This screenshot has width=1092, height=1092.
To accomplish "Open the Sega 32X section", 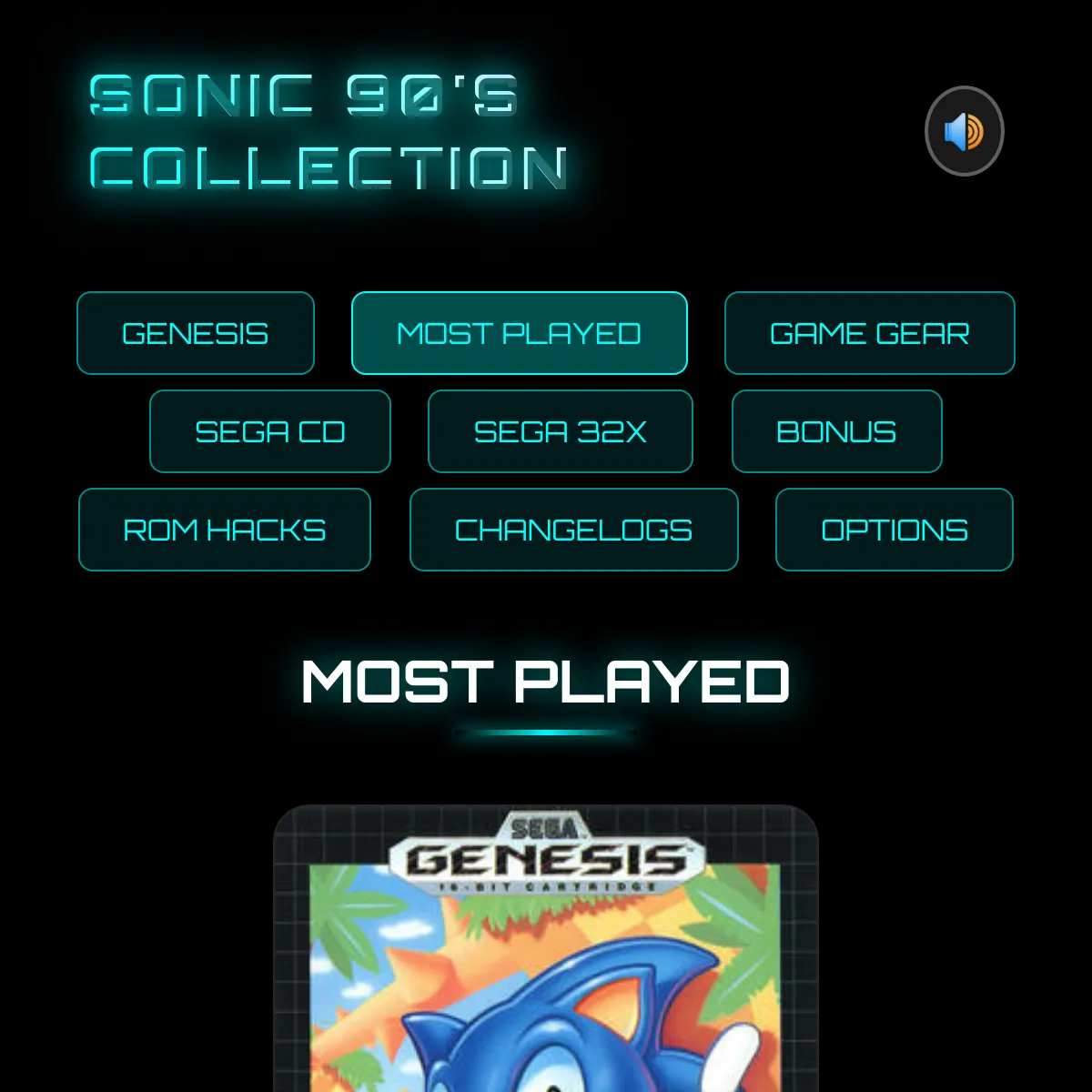I will click(x=560, y=431).
